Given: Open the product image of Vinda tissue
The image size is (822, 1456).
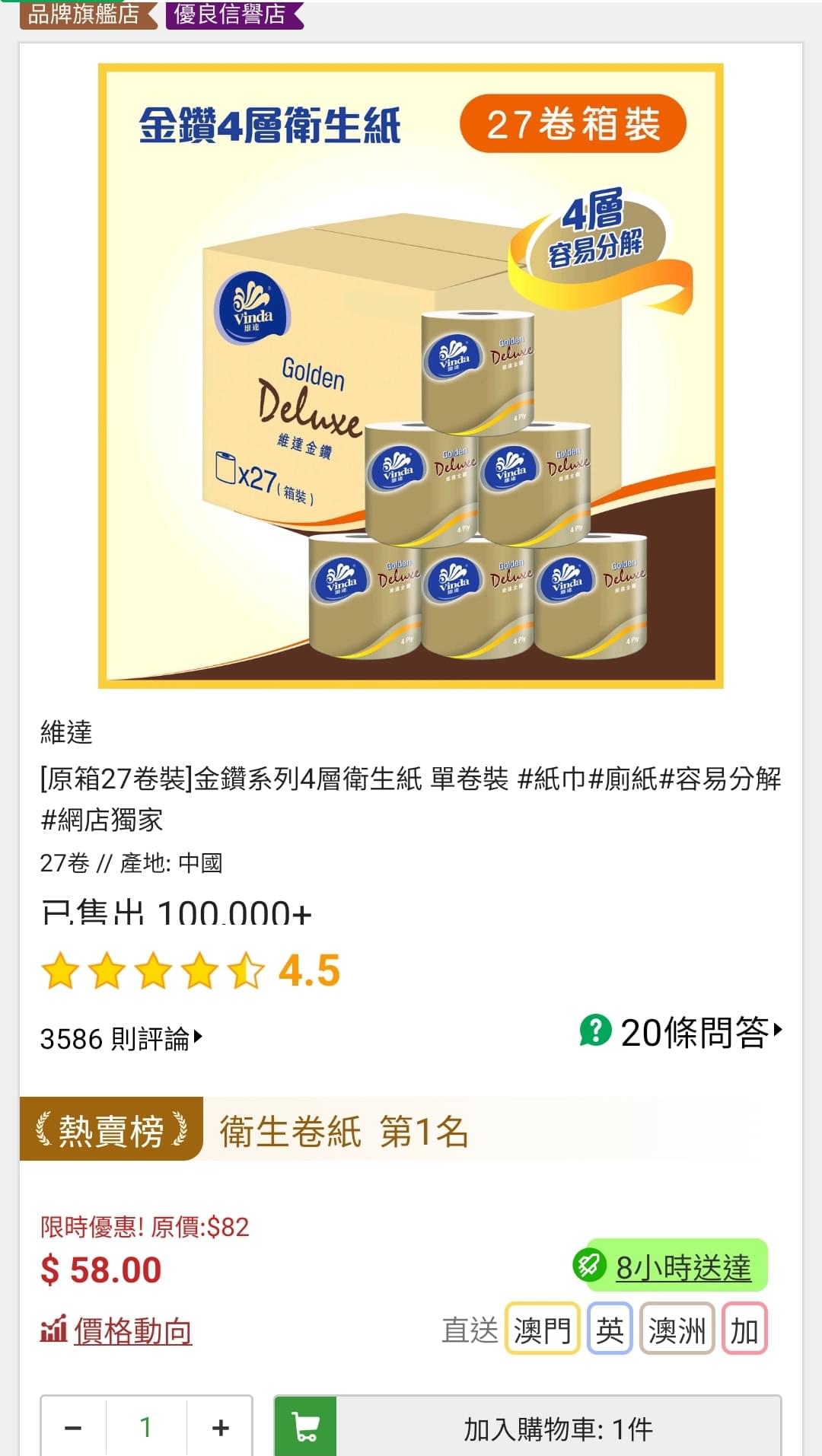Looking at the screenshot, I should (411, 376).
